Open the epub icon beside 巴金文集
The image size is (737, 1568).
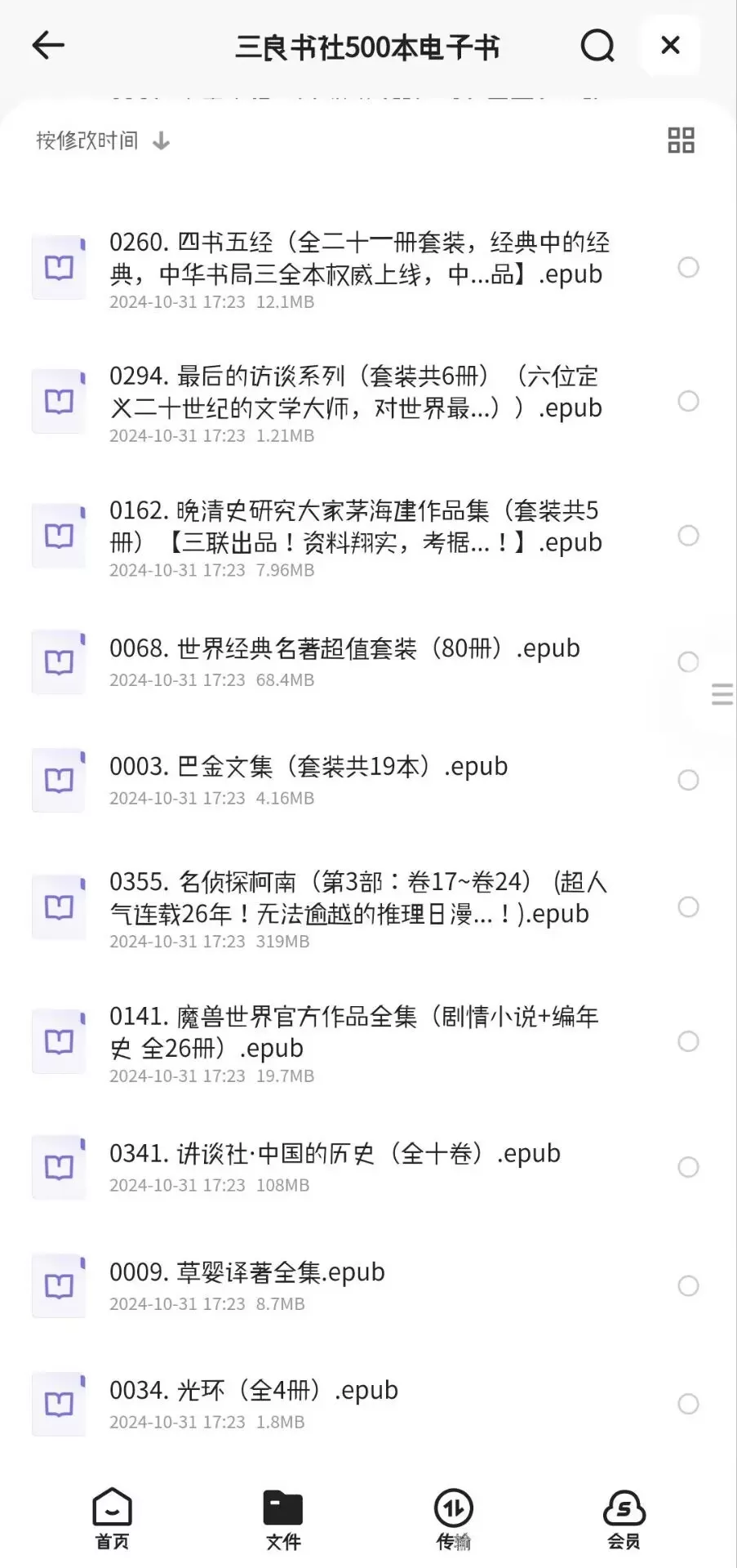pyautogui.click(x=58, y=780)
